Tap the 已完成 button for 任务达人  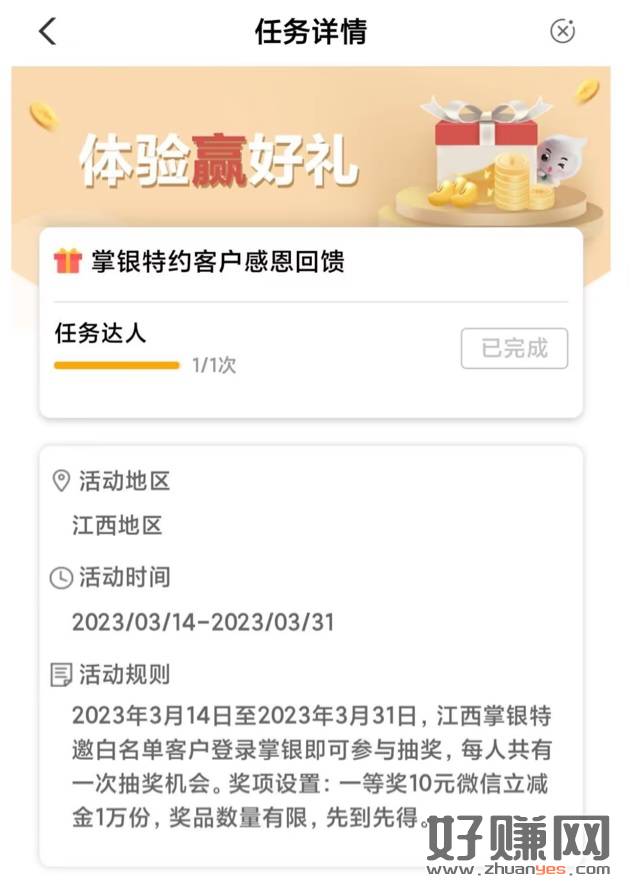point(514,349)
